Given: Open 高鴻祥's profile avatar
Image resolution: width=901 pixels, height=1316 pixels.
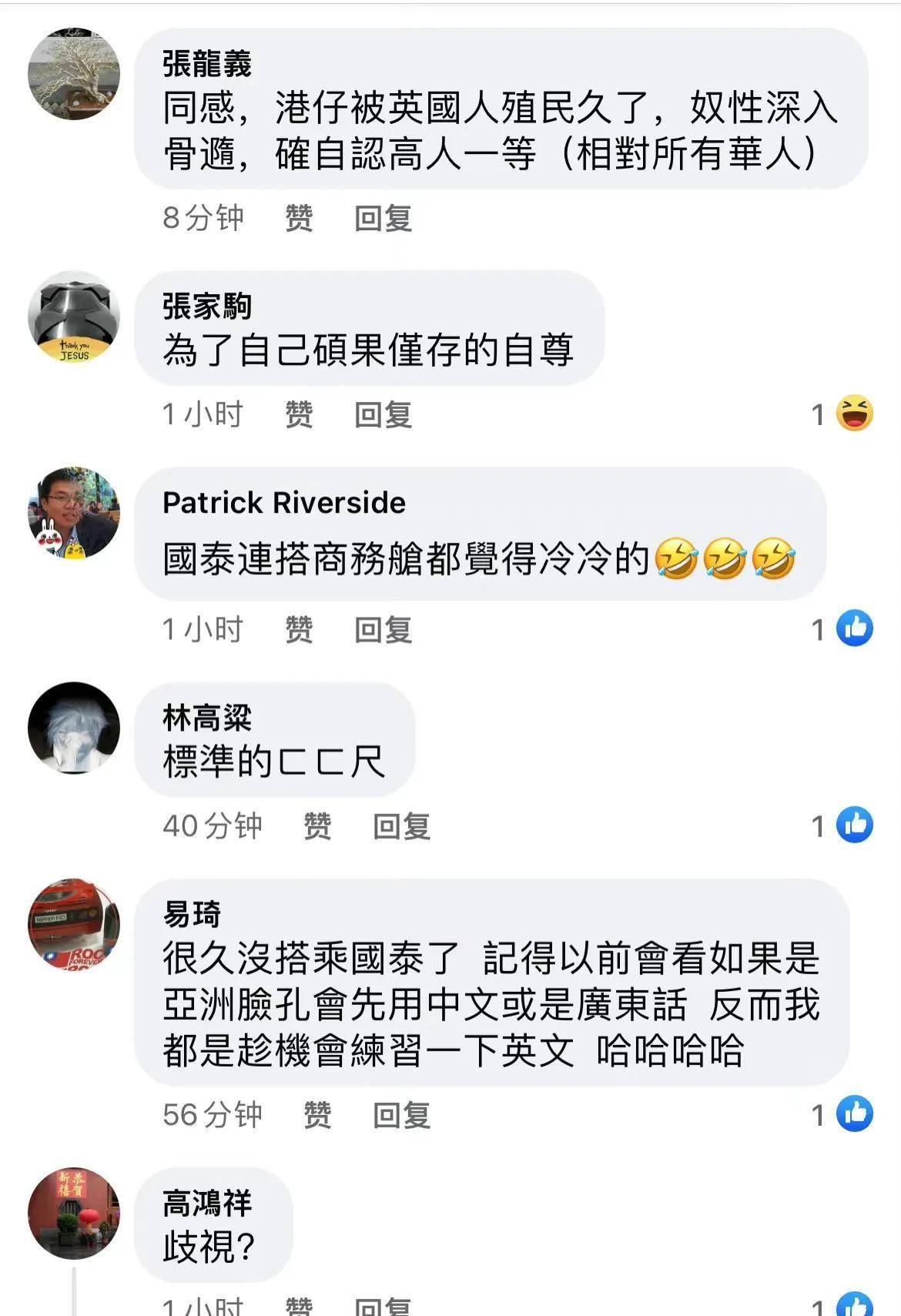Looking at the screenshot, I should (74, 1213).
